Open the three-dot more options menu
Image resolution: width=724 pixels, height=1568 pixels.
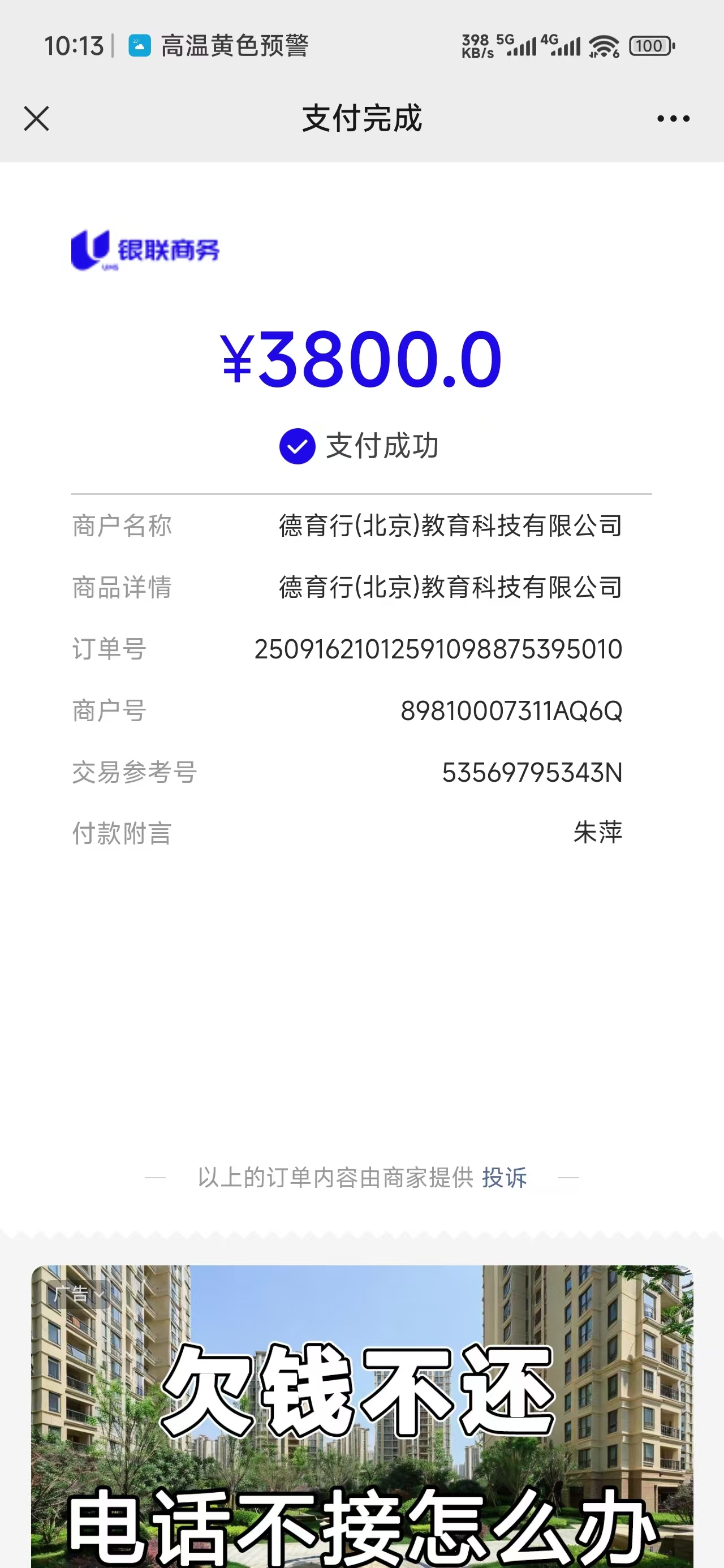[x=673, y=119]
